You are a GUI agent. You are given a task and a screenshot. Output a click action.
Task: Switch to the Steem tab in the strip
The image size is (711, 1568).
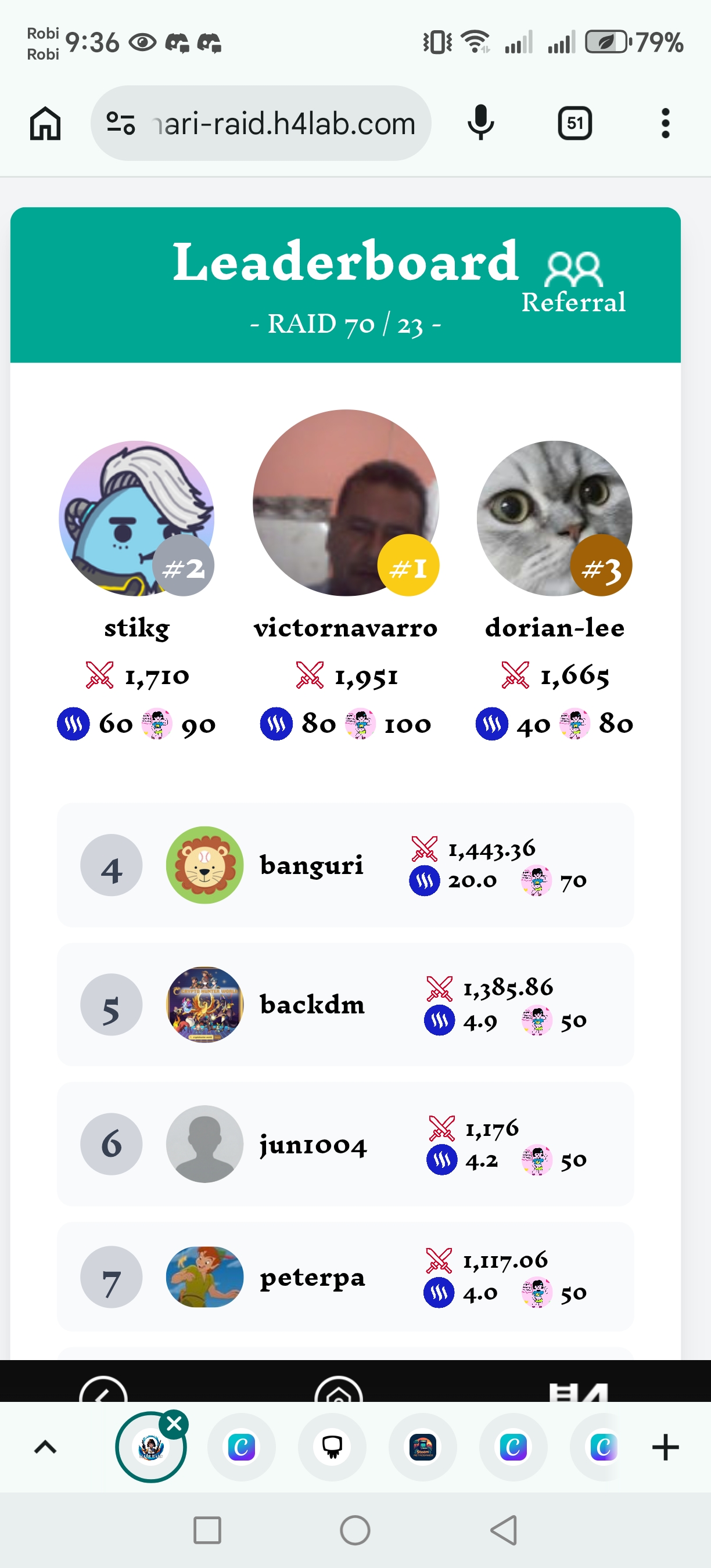point(422,1447)
